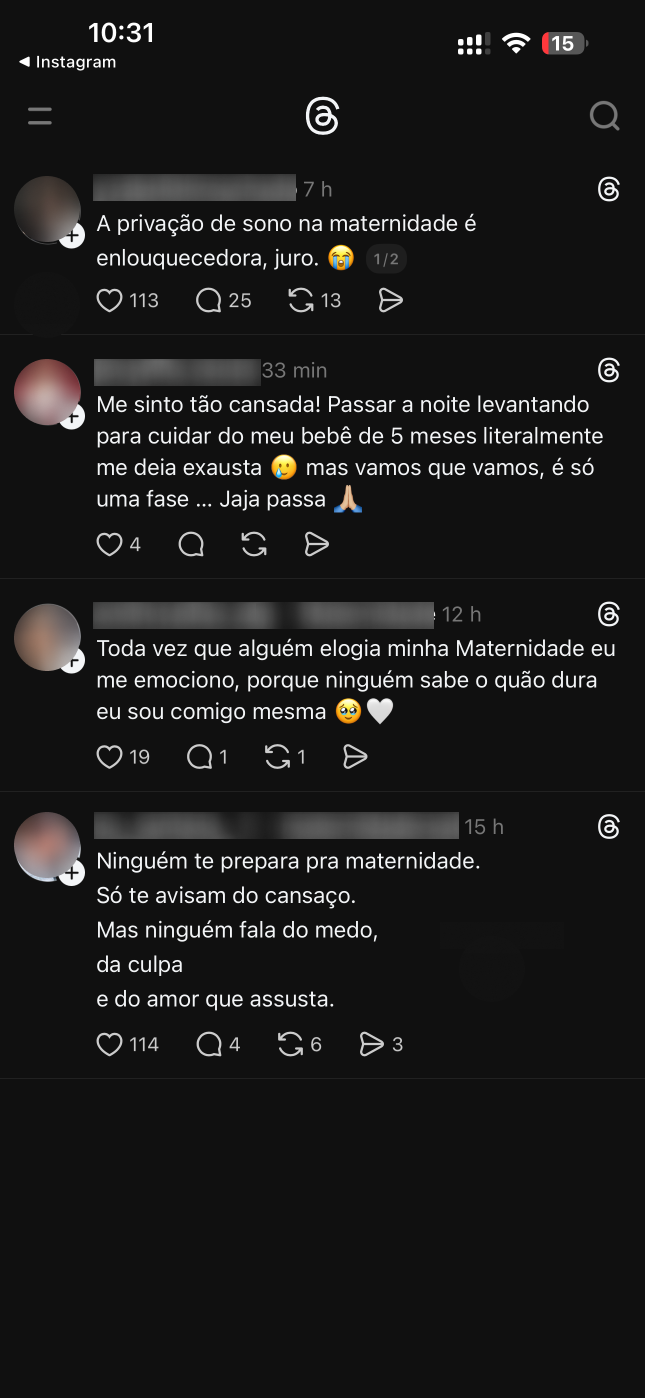
Task: Open comments on the 'Ninguém te prepara' post
Action: 209,1044
